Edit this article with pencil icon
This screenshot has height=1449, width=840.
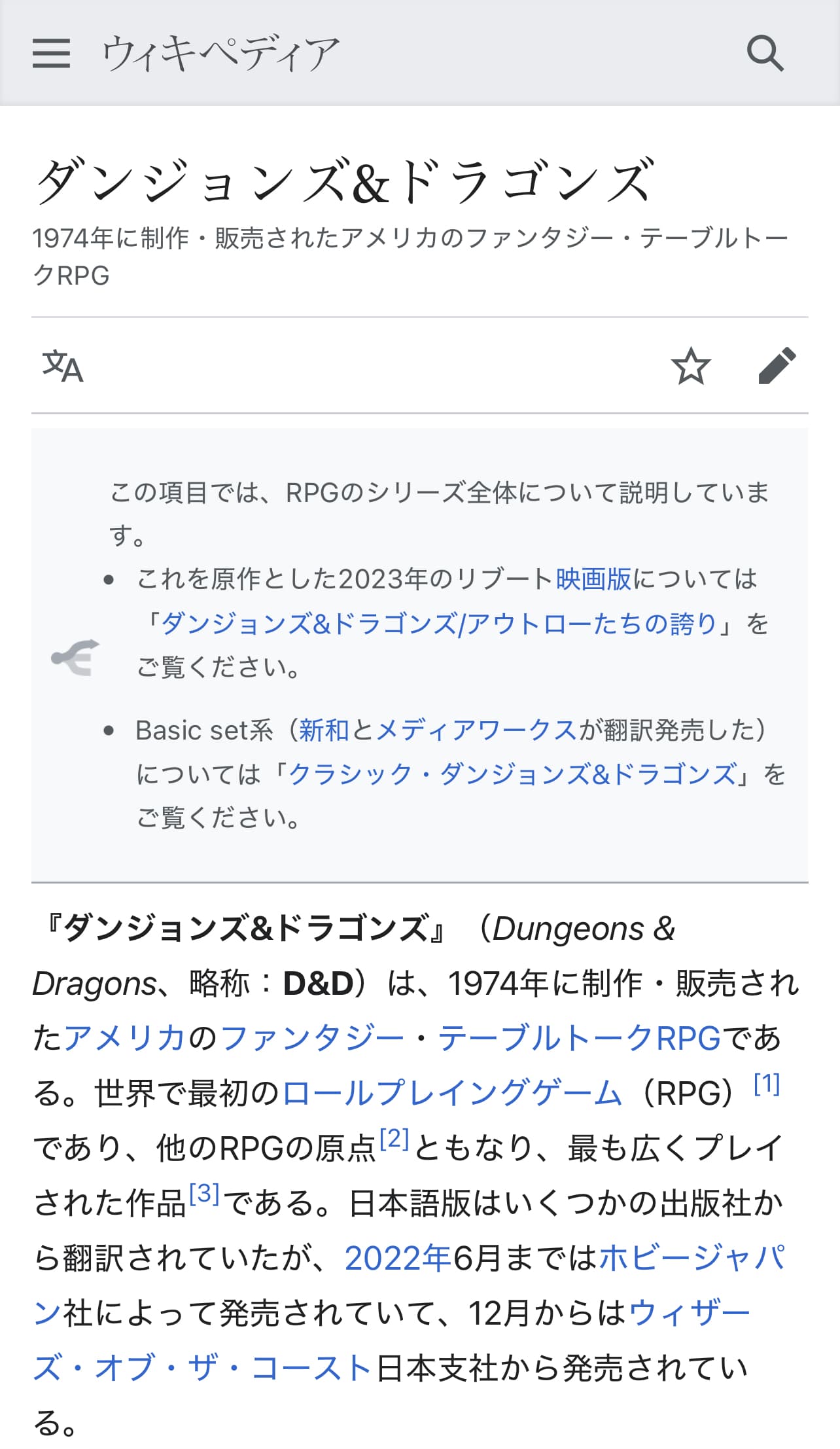(777, 366)
